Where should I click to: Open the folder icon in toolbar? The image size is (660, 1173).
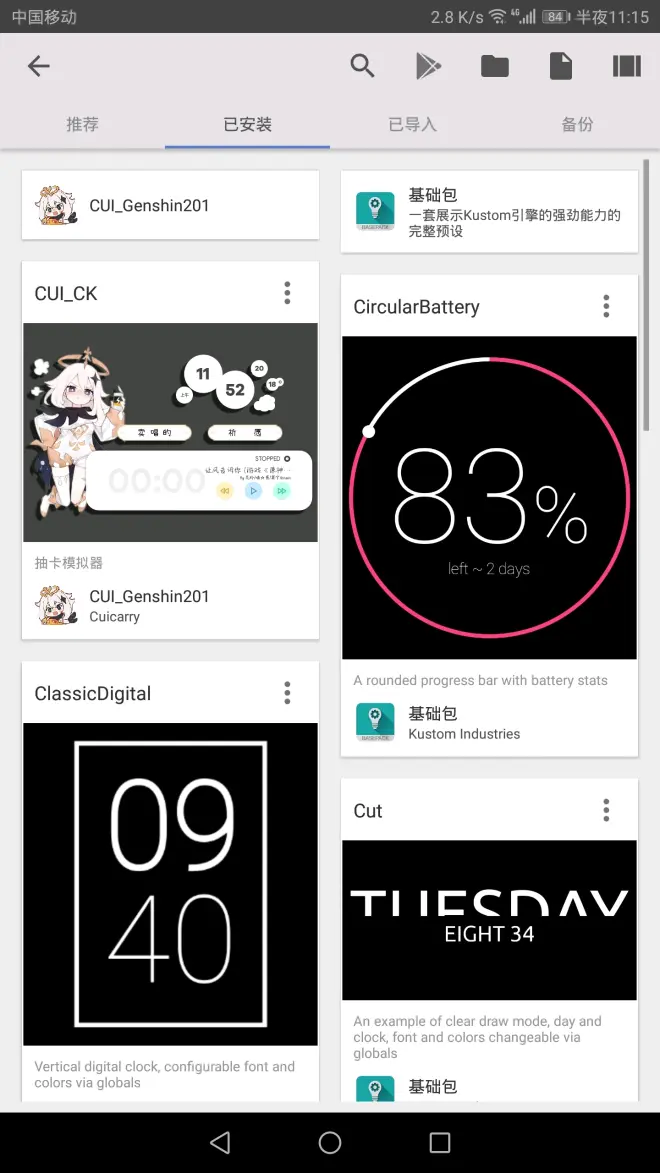tap(494, 66)
